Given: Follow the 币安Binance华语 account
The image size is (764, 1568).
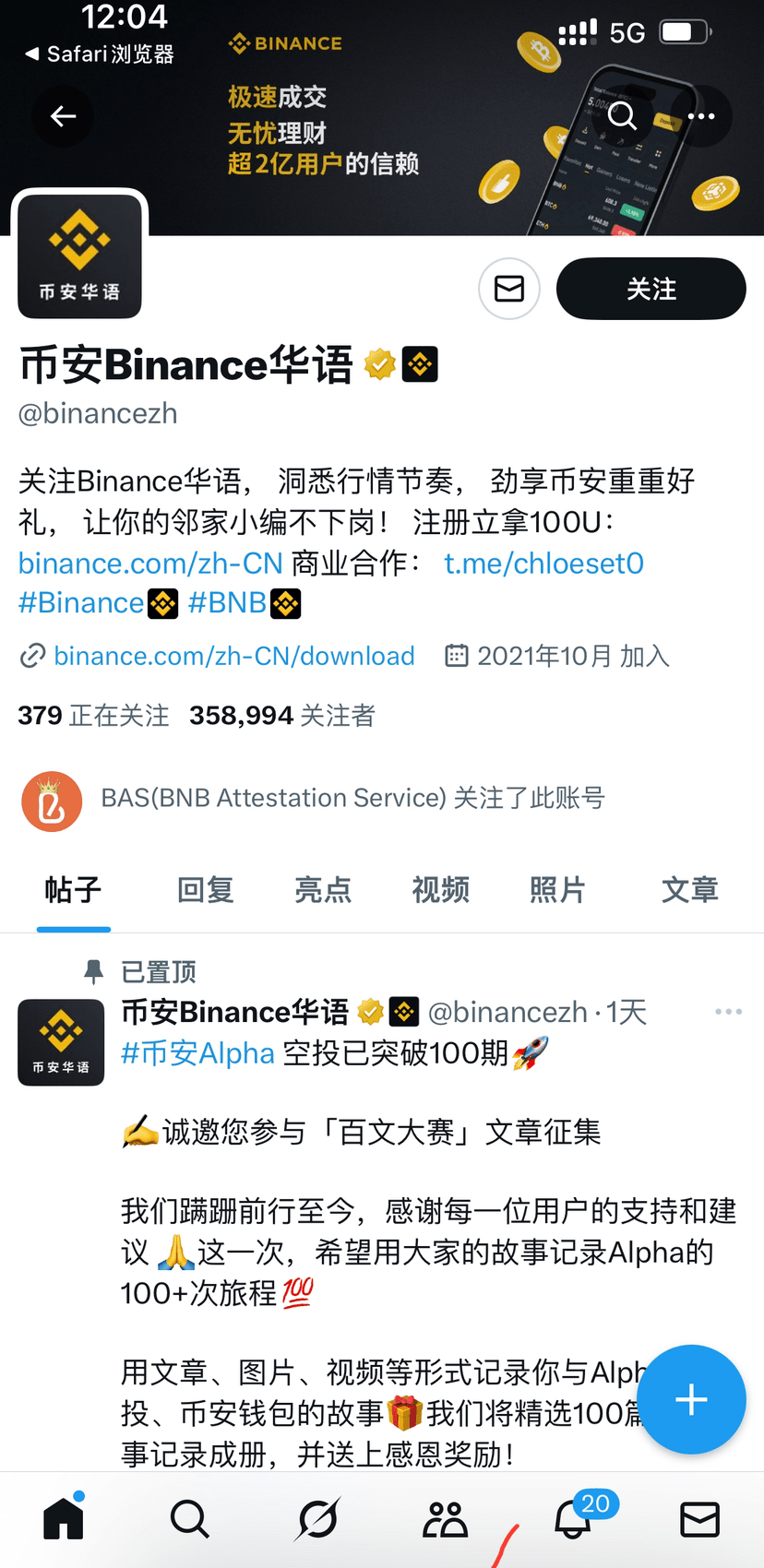Looking at the screenshot, I should 651,289.
